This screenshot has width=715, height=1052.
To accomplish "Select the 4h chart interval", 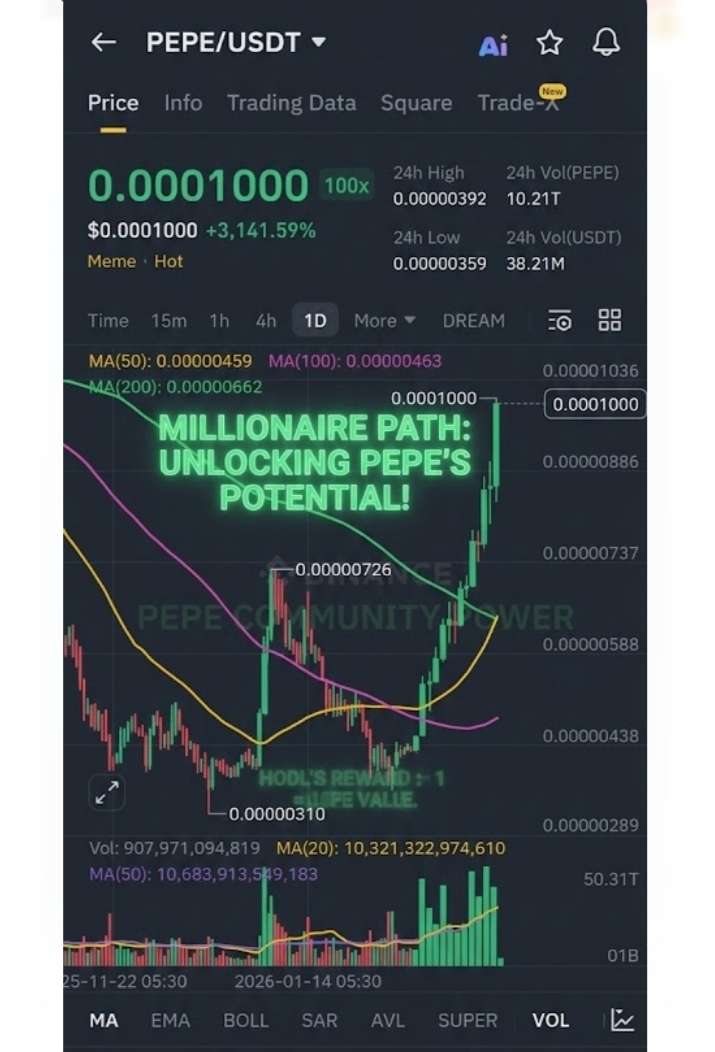I will click(266, 321).
